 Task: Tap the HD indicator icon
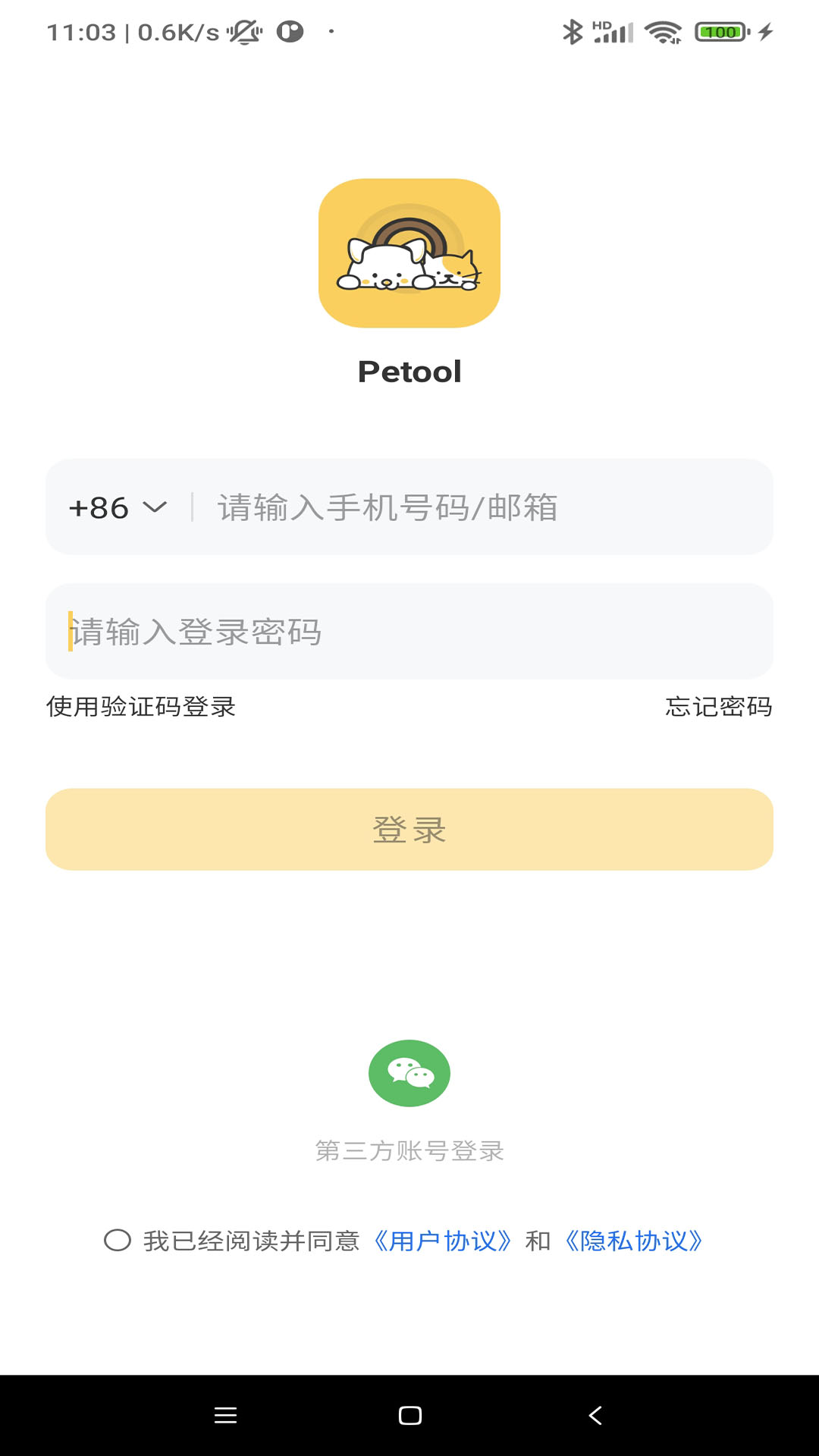(602, 24)
